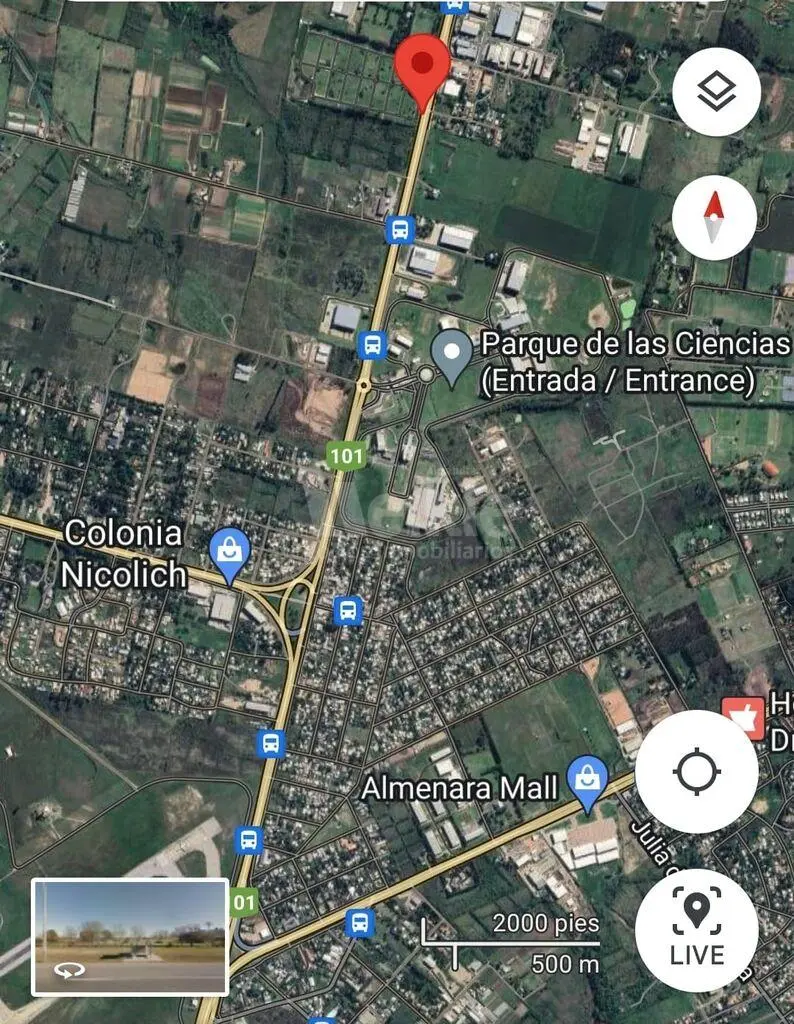Open the map layers selector
The width and height of the screenshot is (794, 1024).
click(x=716, y=93)
